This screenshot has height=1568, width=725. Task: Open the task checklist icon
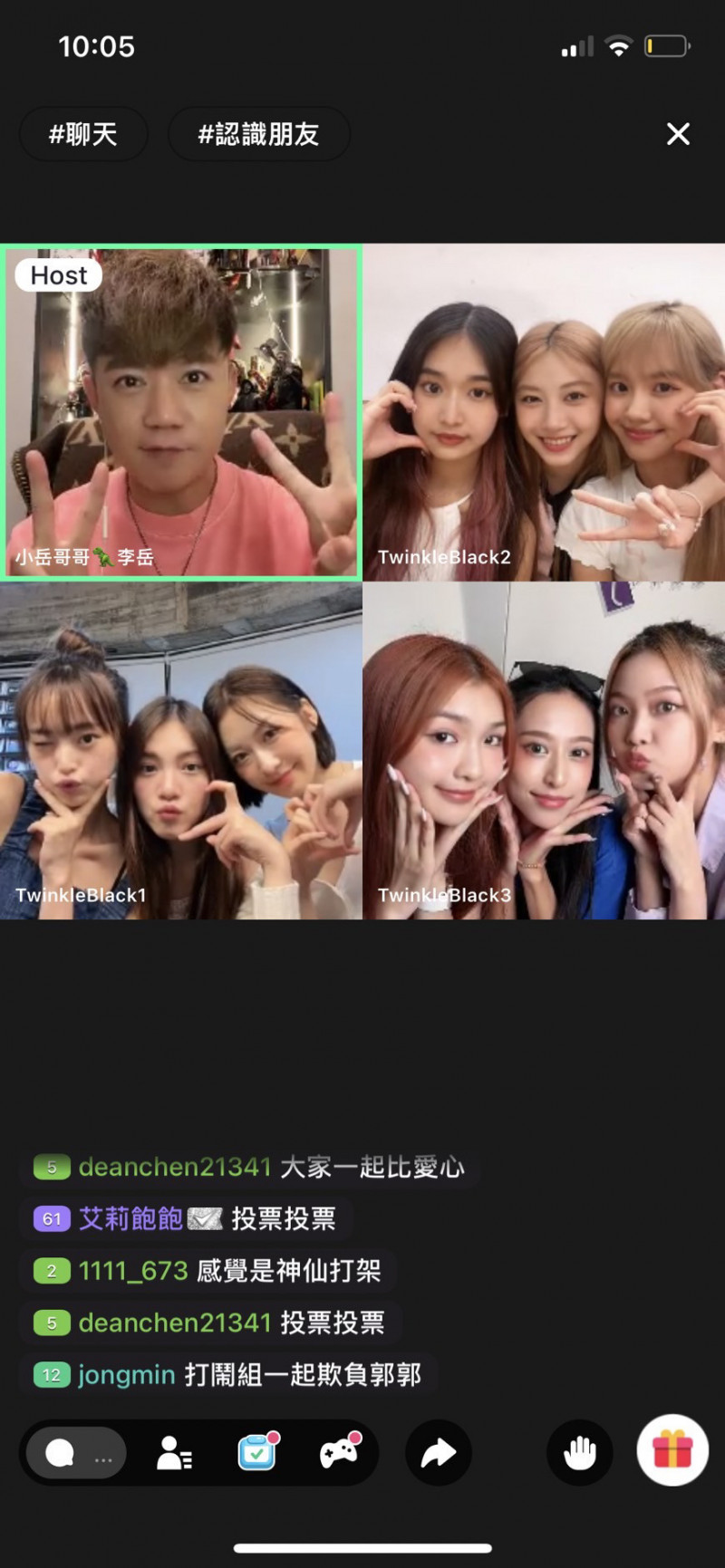[257, 1452]
